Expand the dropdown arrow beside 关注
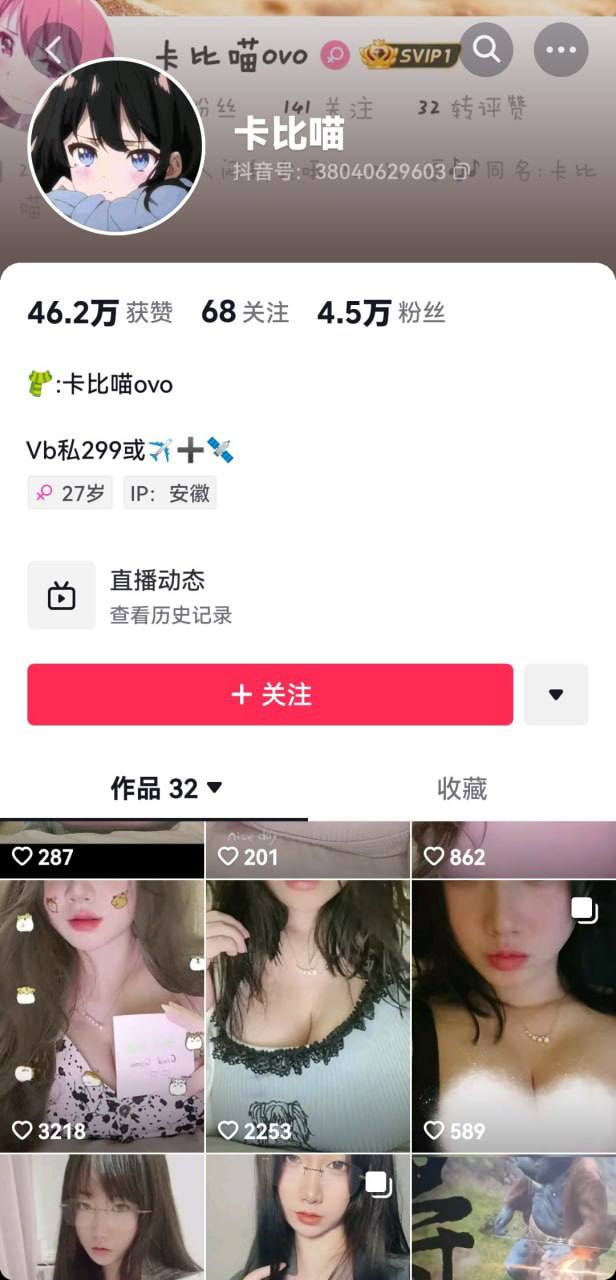 click(x=556, y=694)
